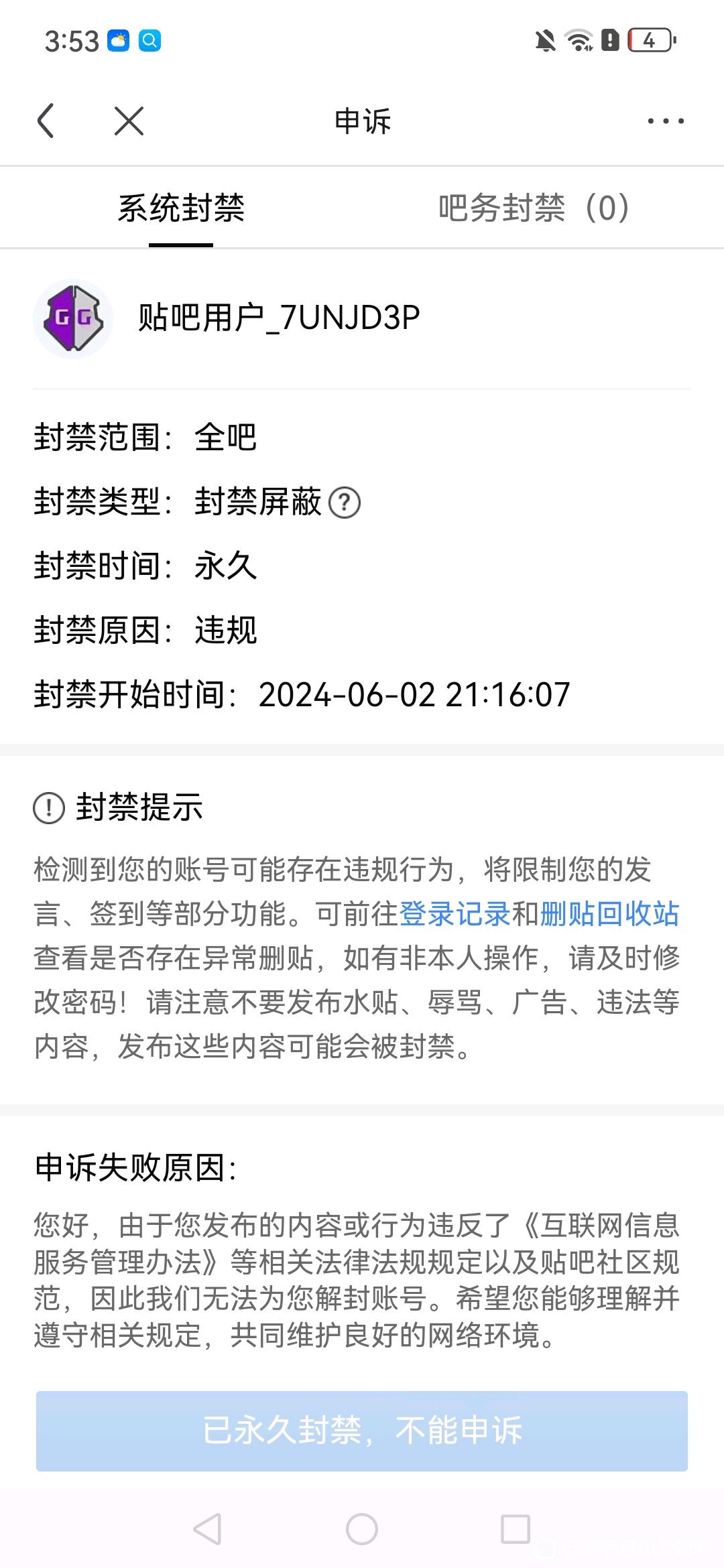Viewport: 724px width, 1568px height.
Task: Switch to the 吧务封禁 (0) tab
Action: (534, 208)
